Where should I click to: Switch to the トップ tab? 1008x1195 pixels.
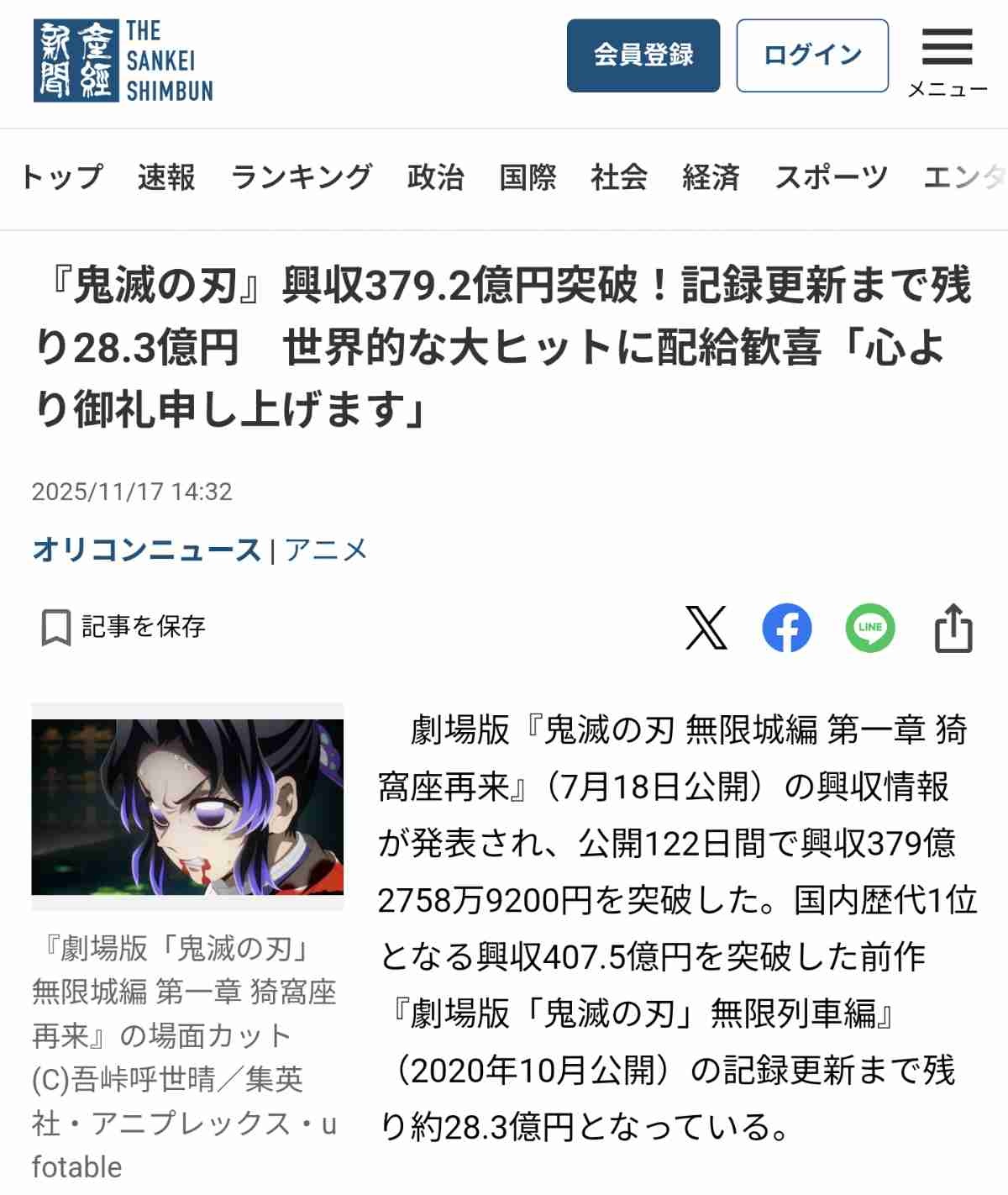[62, 177]
